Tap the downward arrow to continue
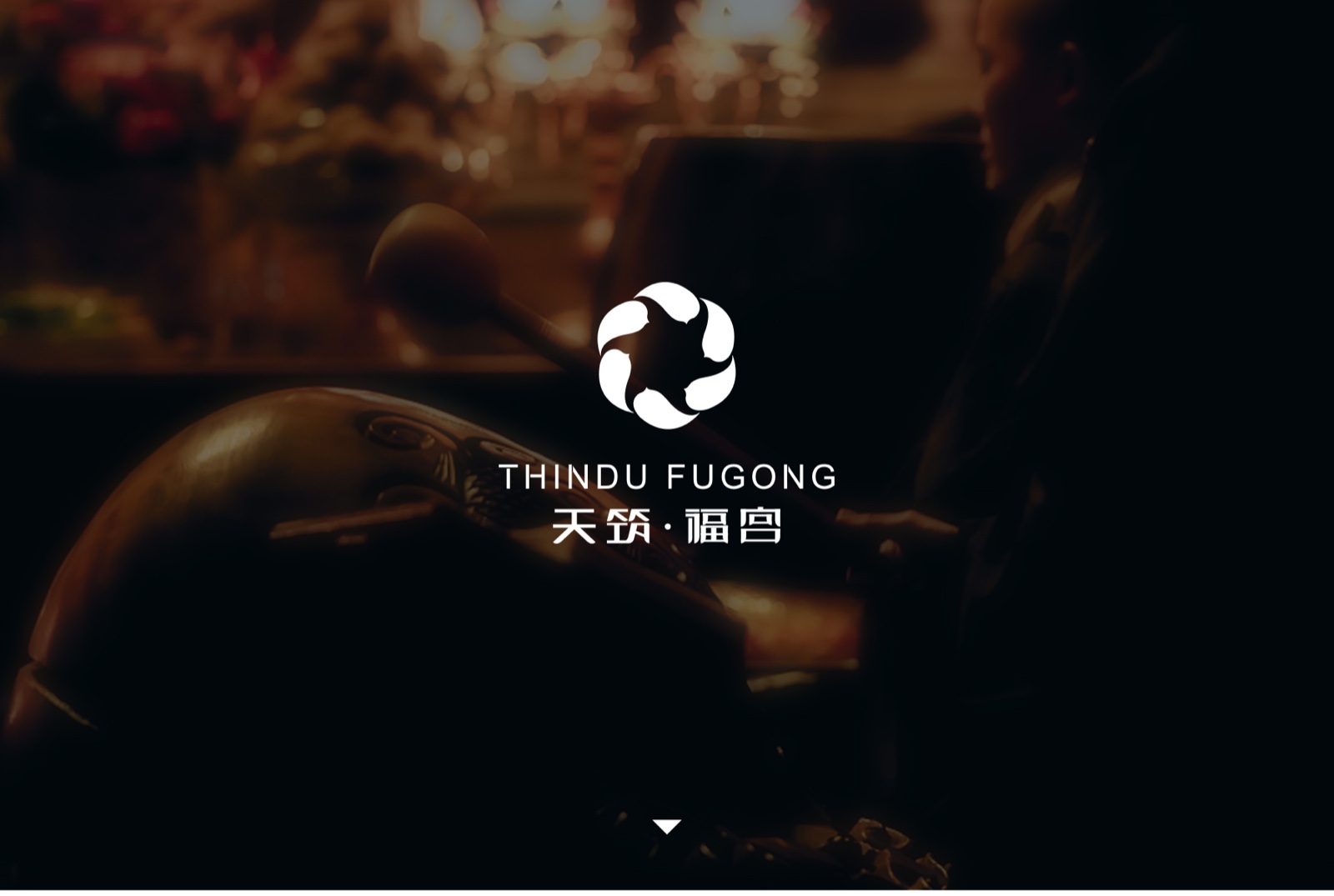Screen dimensions: 1334x896 (x=666, y=826)
